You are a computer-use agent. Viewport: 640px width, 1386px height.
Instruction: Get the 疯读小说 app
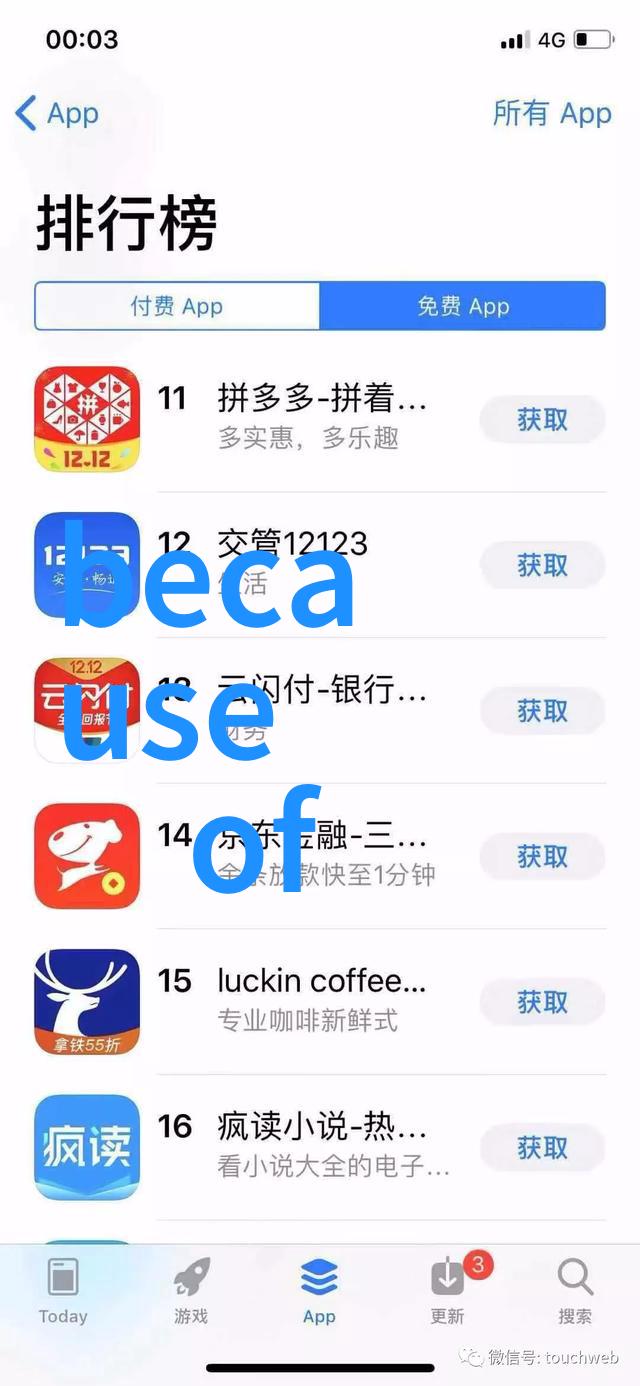[542, 1148]
